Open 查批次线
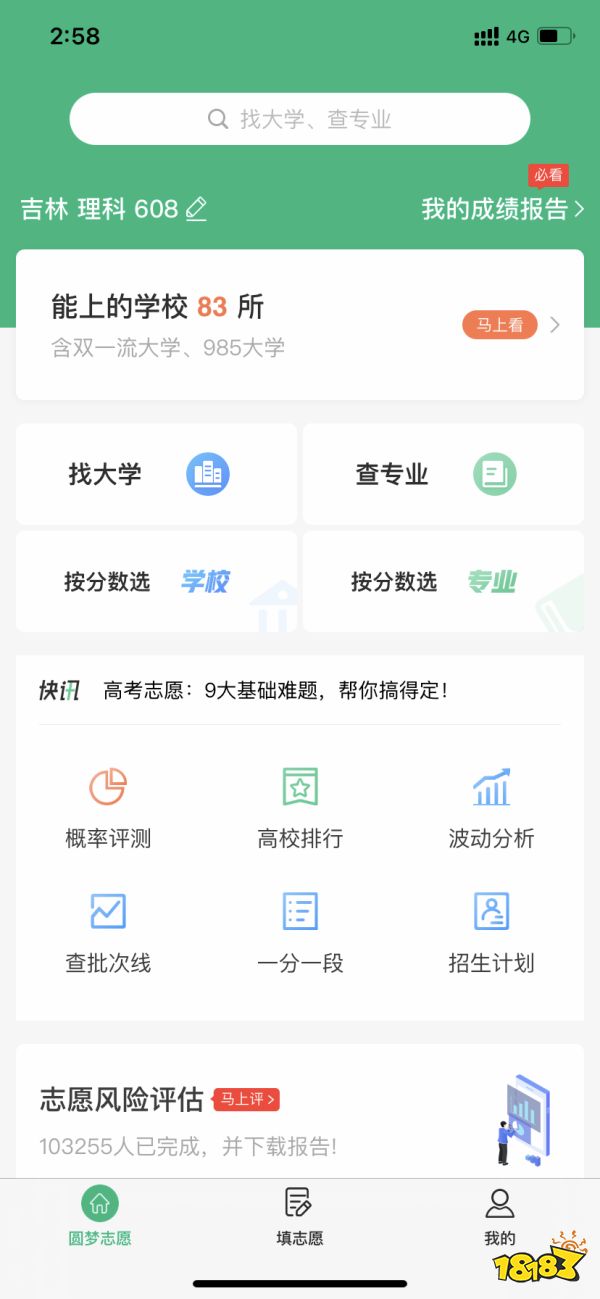 108,932
